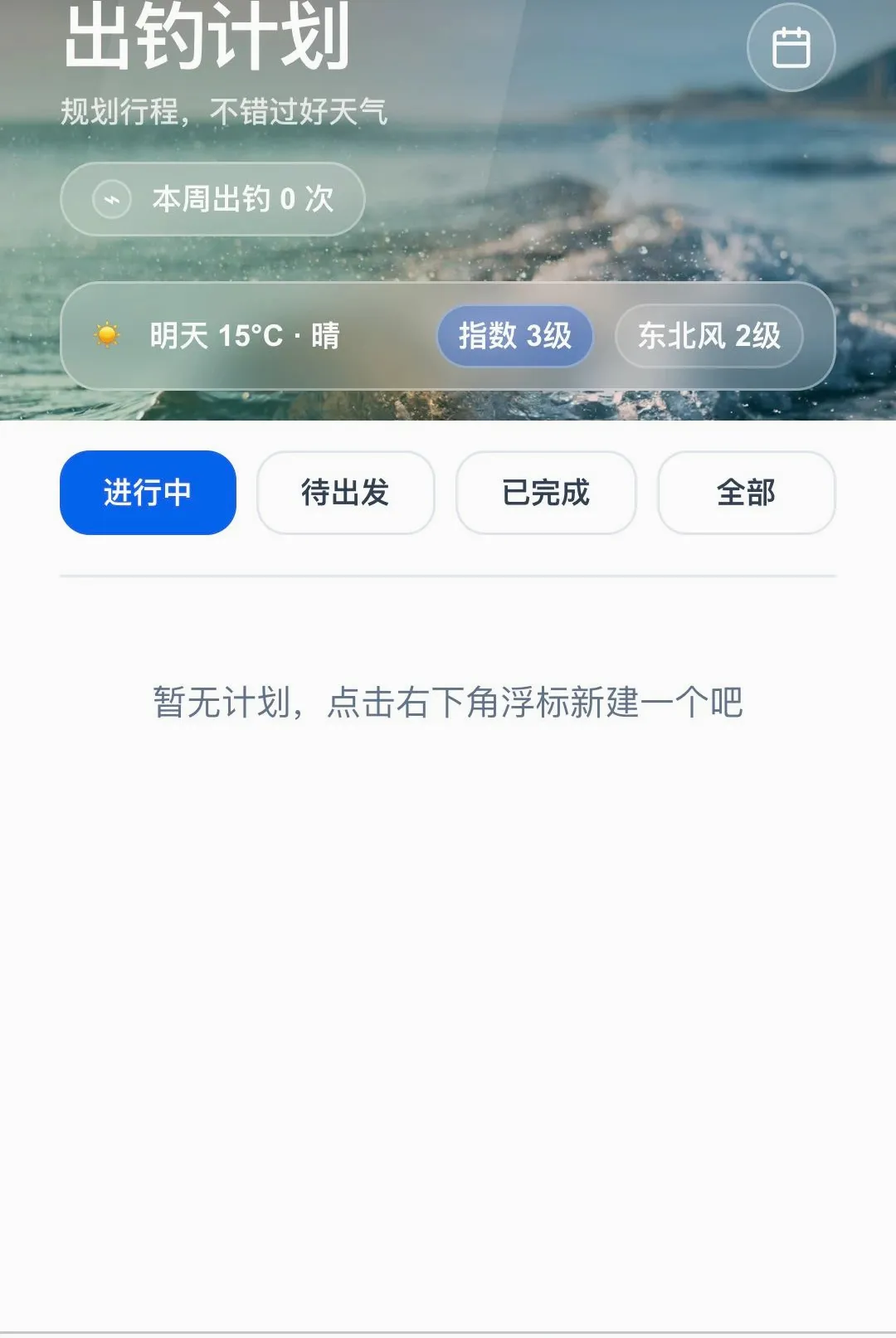Open the 指数 3级 chip
This screenshot has width=896, height=1338.
coord(515,336)
